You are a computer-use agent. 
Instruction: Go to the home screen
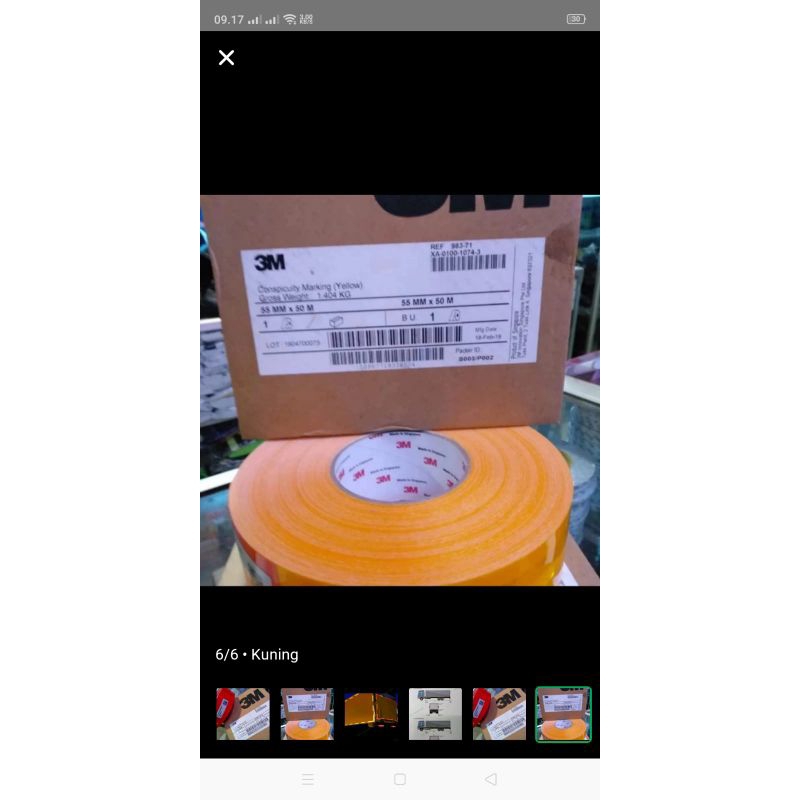pyautogui.click(x=400, y=779)
